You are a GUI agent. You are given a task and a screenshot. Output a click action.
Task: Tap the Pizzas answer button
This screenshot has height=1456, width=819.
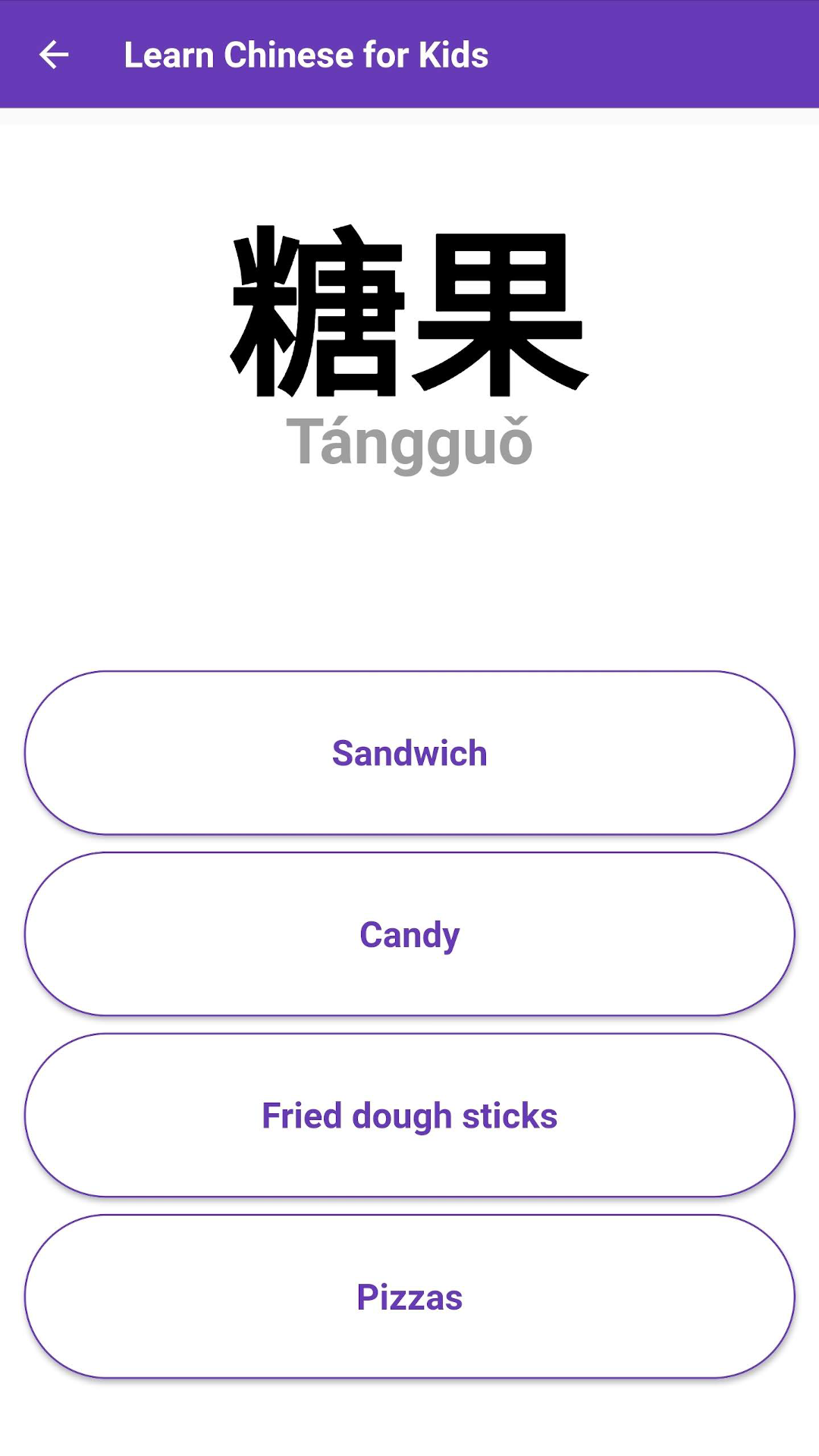pos(409,1297)
